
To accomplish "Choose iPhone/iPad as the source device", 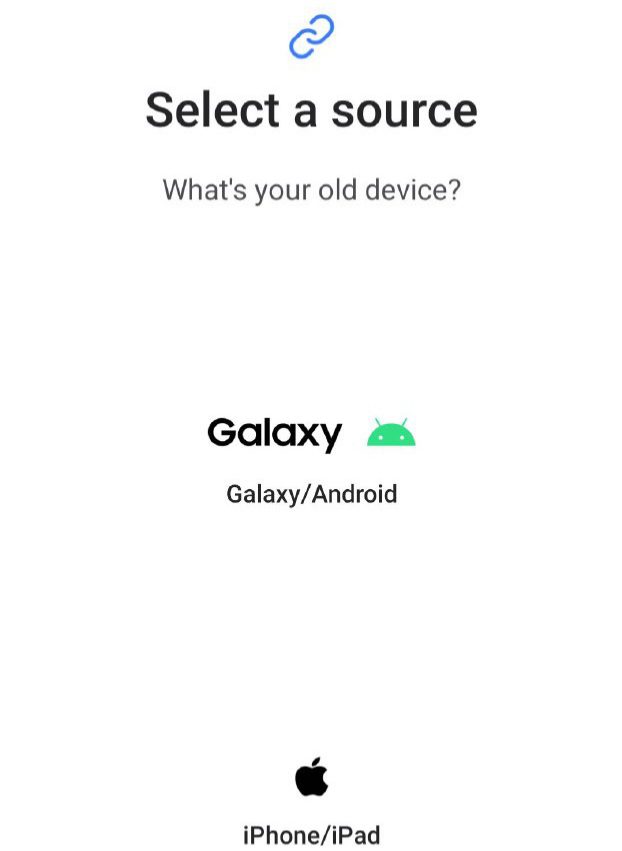I will (311, 801).
